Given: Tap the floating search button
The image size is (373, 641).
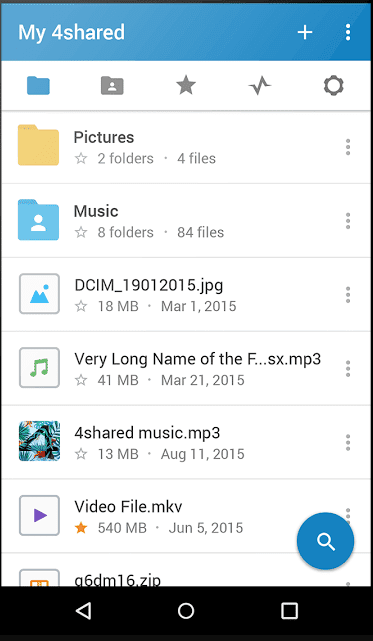Looking at the screenshot, I should [326, 541].
